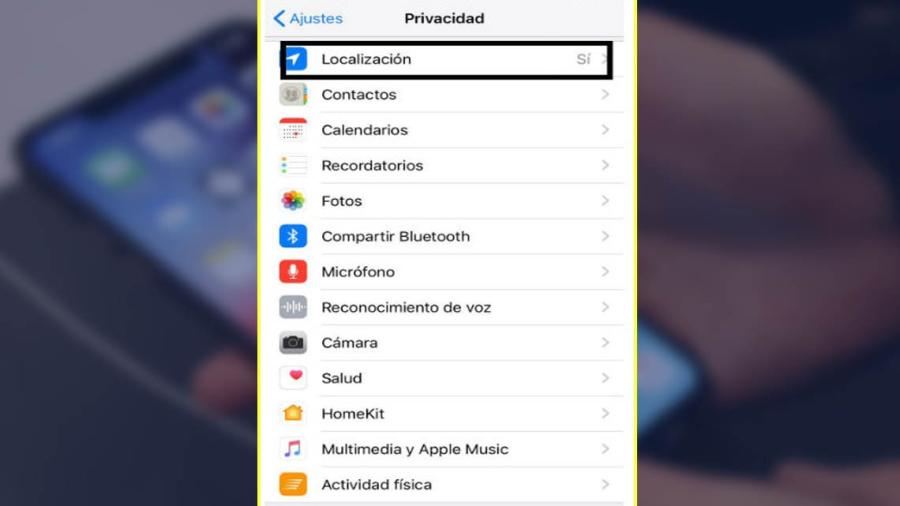Open Reconocimiento de voz
This screenshot has height=506, width=900.
coord(445,308)
